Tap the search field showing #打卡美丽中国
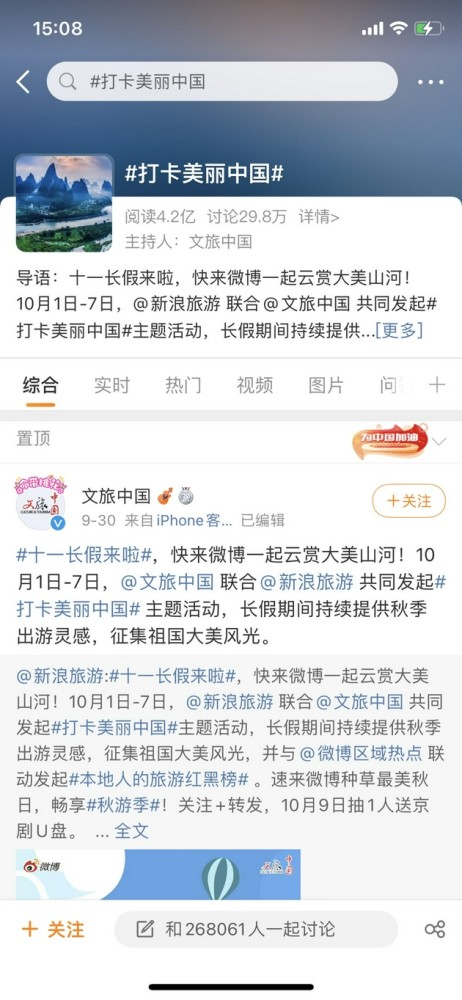This screenshot has height=1000, width=462. point(222,82)
